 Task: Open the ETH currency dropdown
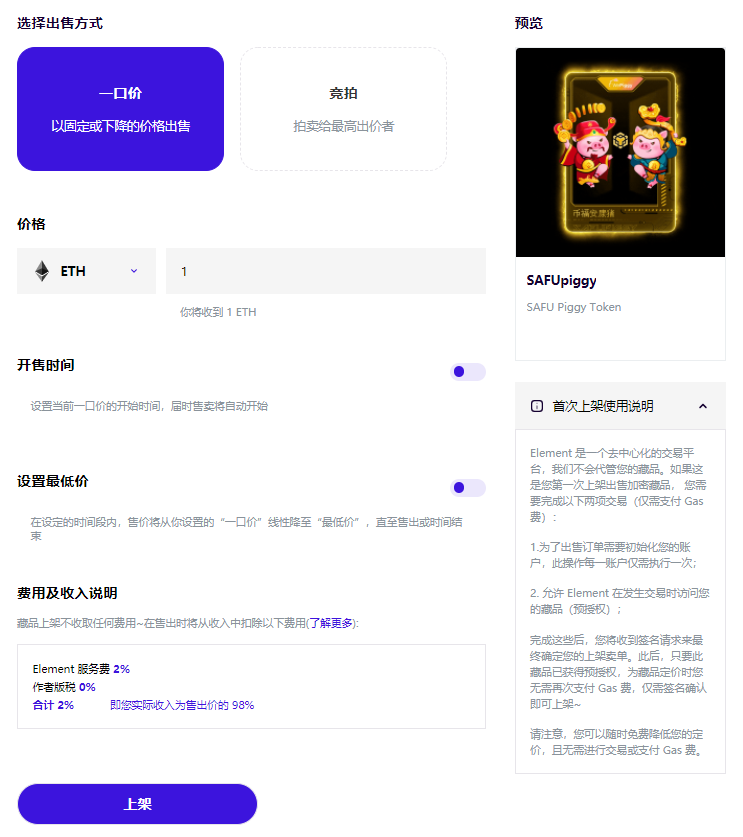86,271
